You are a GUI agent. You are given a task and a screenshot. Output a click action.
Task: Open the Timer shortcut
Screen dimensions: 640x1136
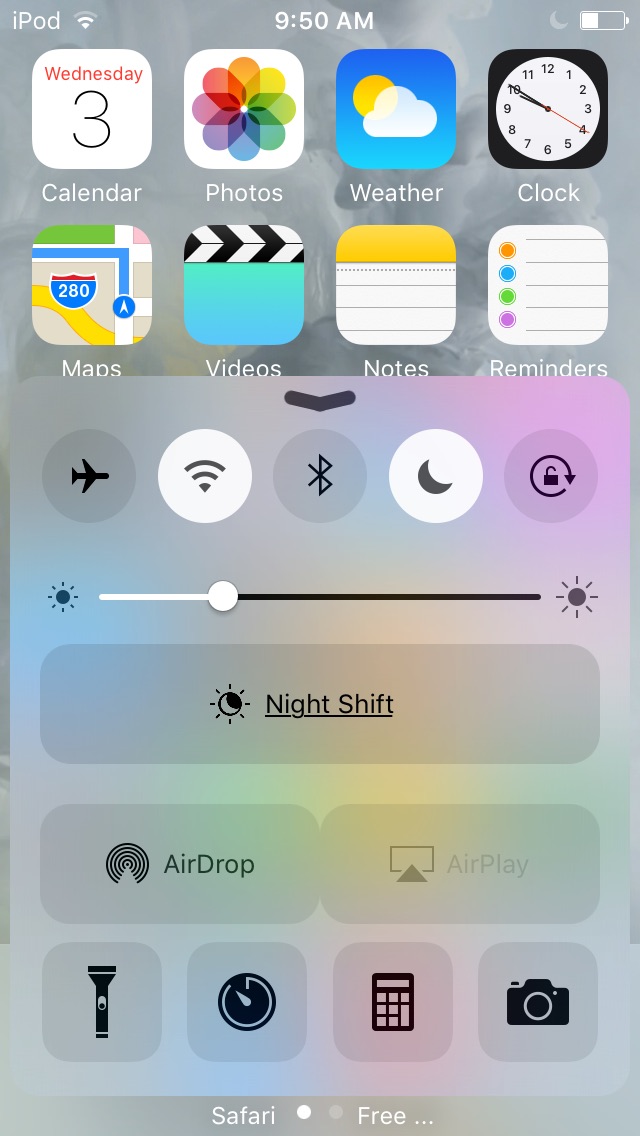tap(247, 1002)
